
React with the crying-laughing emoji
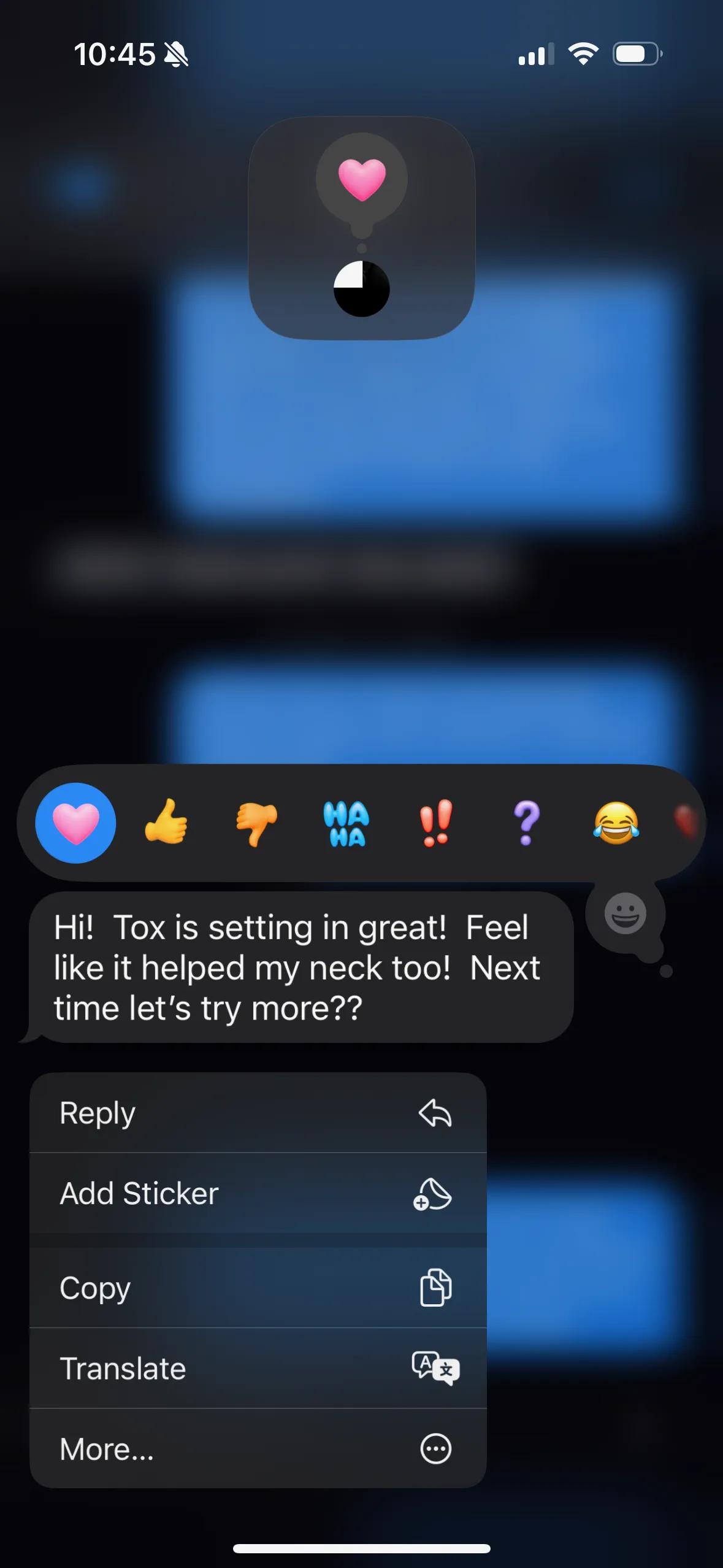tap(616, 823)
